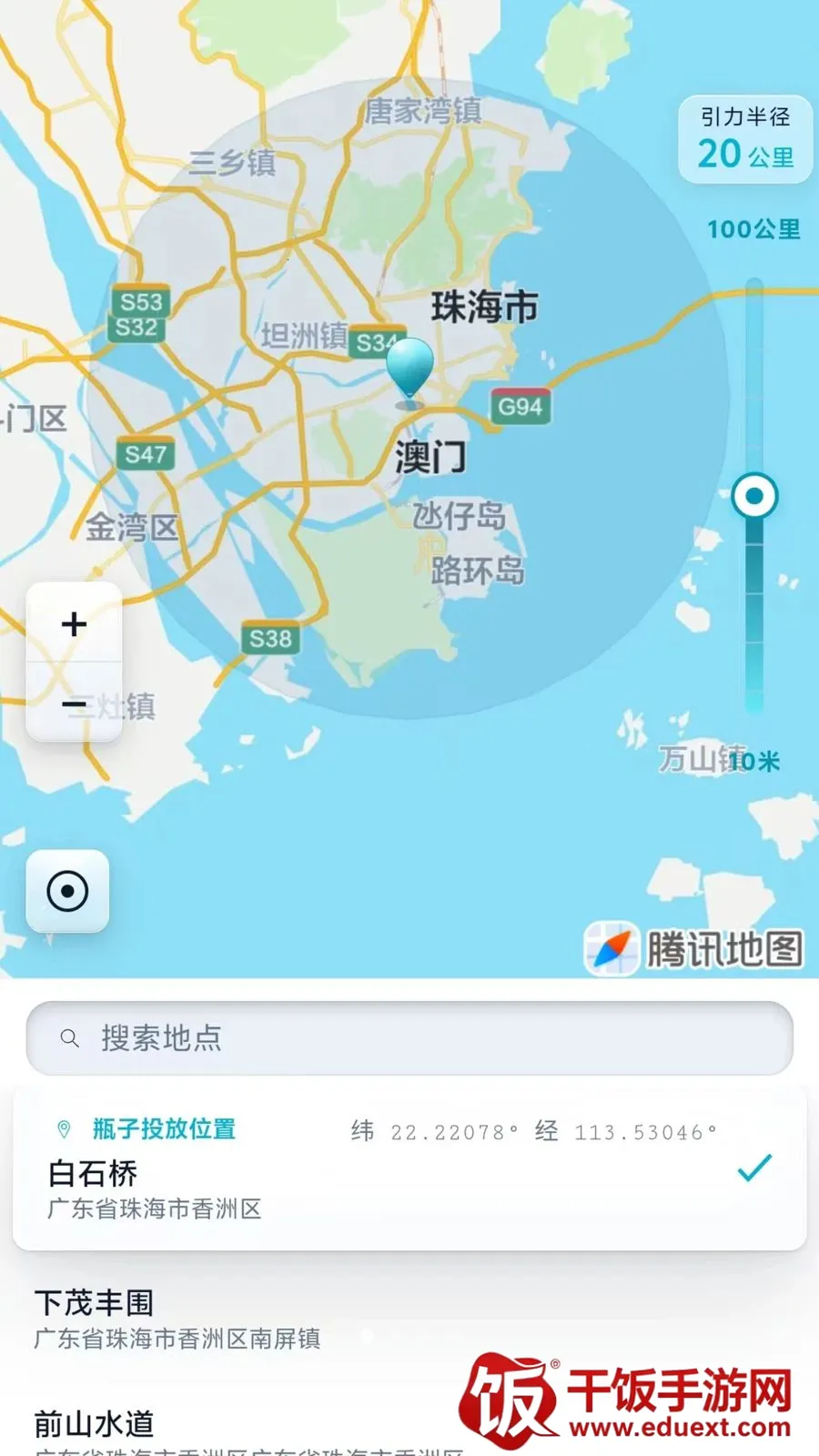Select the 白石桥 location result
The image size is (819, 1456).
409,1169
